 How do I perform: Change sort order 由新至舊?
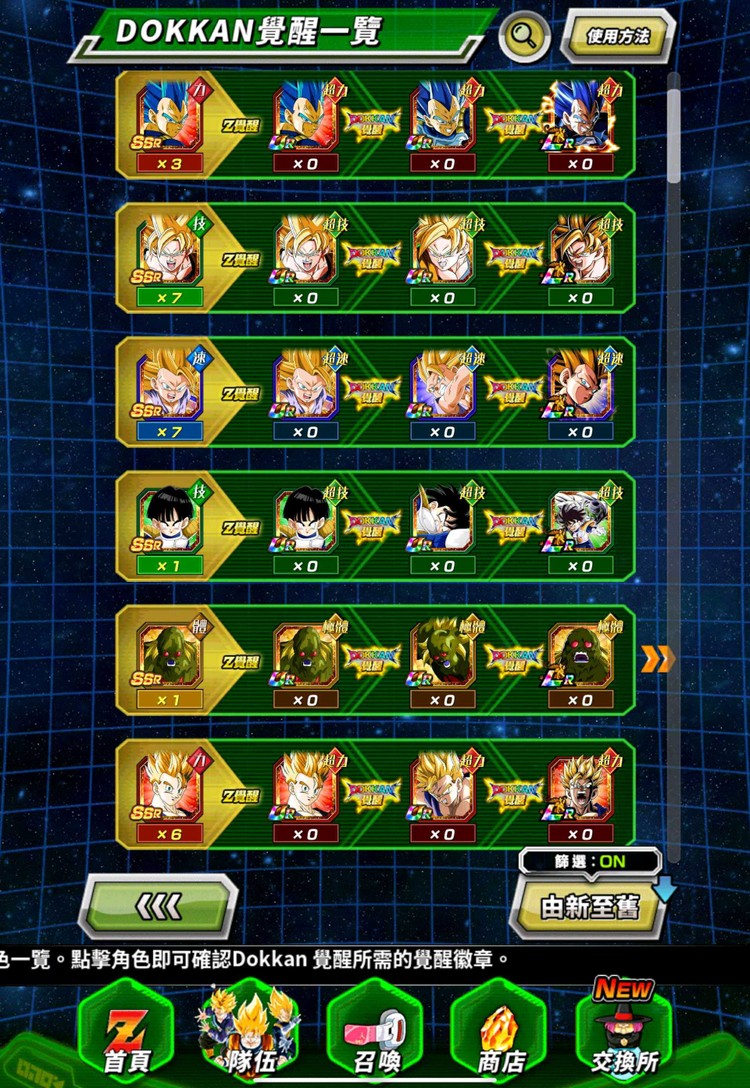click(588, 906)
